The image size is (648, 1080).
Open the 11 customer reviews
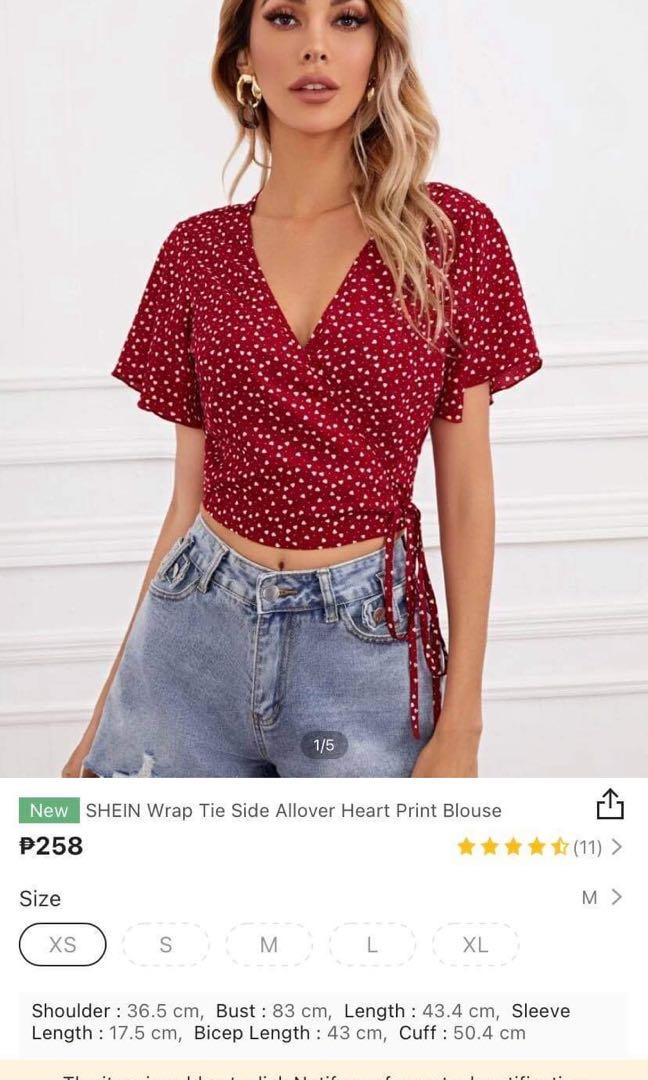(539, 847)
